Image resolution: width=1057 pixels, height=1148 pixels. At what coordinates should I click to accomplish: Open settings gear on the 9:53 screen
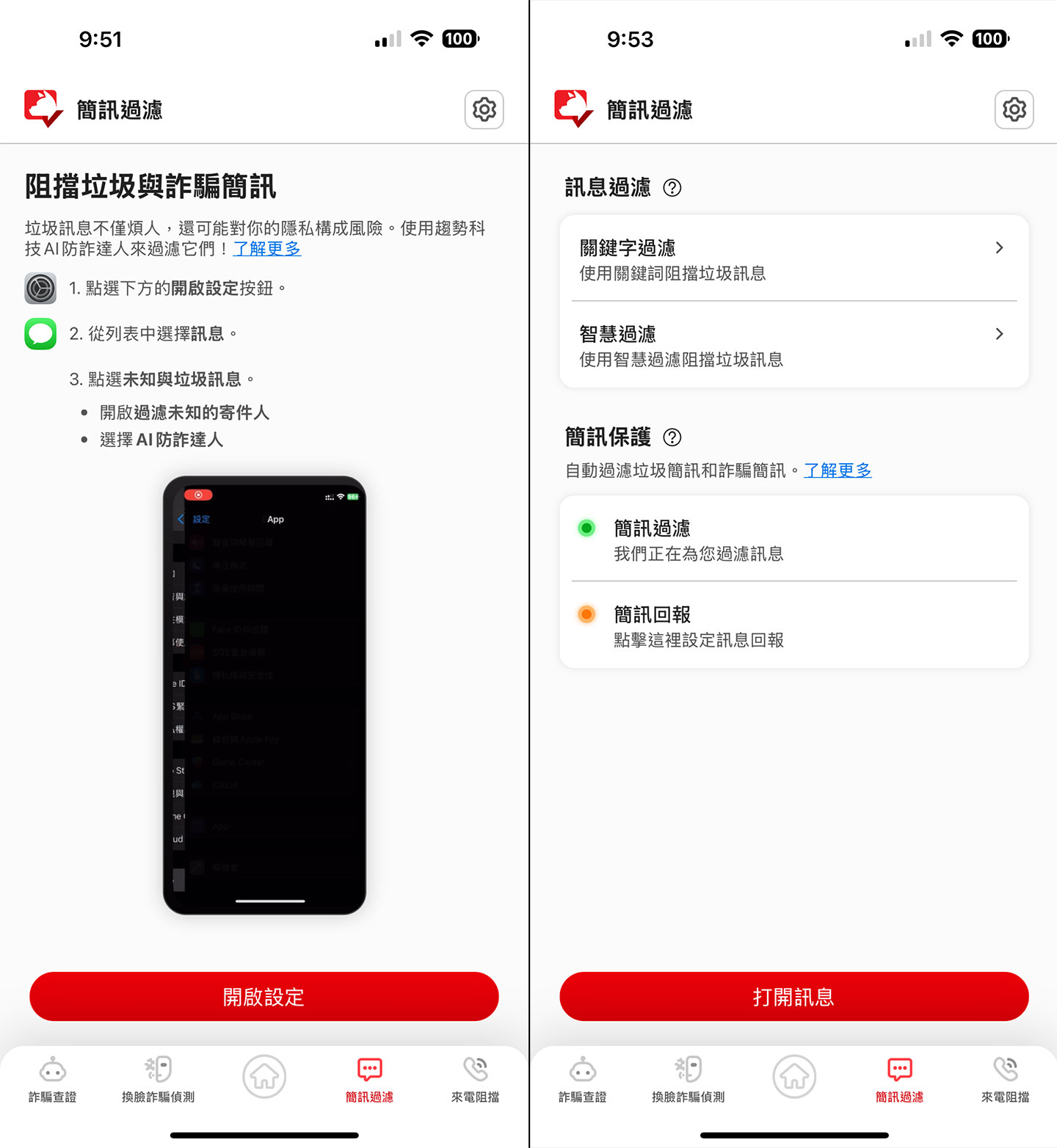pyautogui.click(x=1014, y=110)
